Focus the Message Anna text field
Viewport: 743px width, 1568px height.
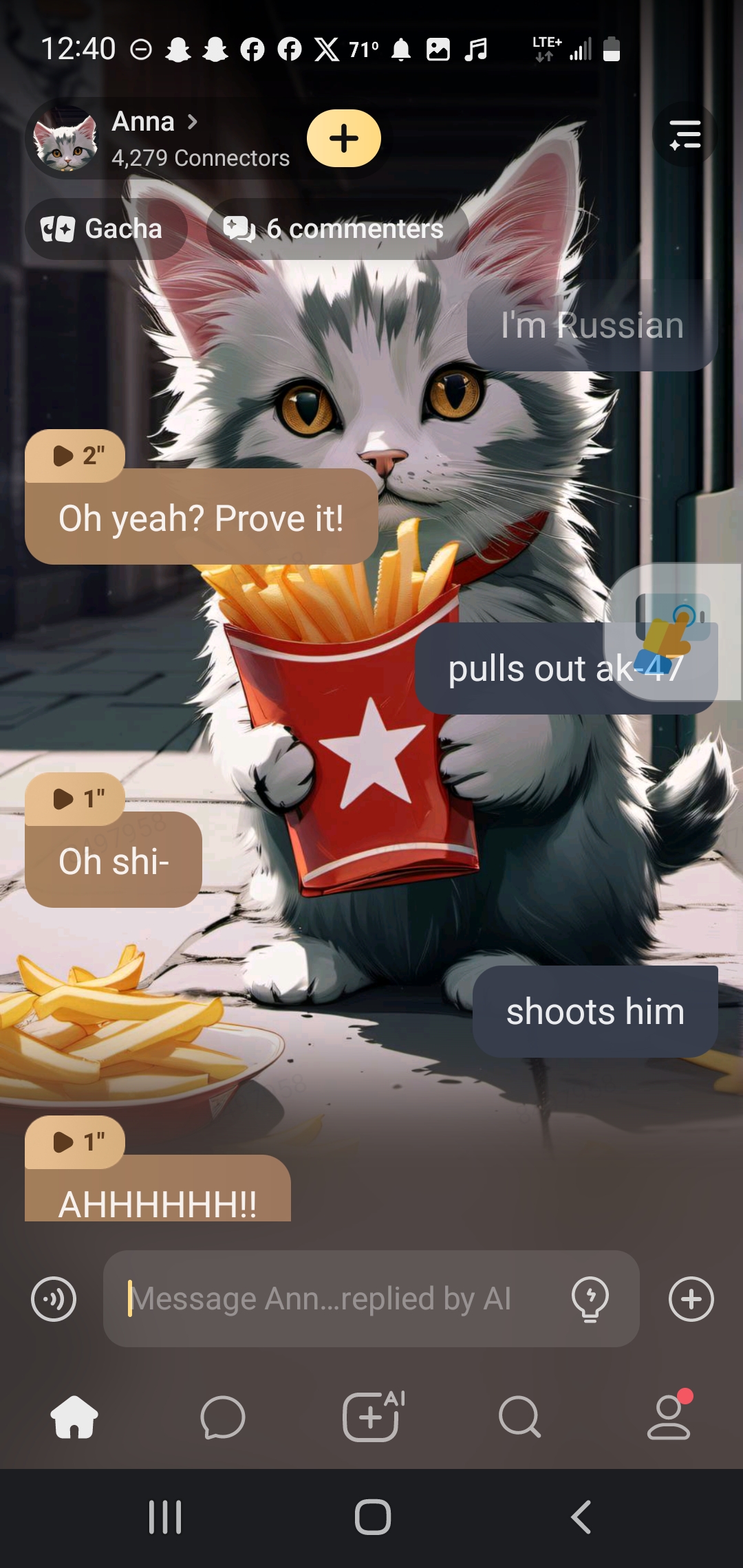click(x=337, y=1299)
